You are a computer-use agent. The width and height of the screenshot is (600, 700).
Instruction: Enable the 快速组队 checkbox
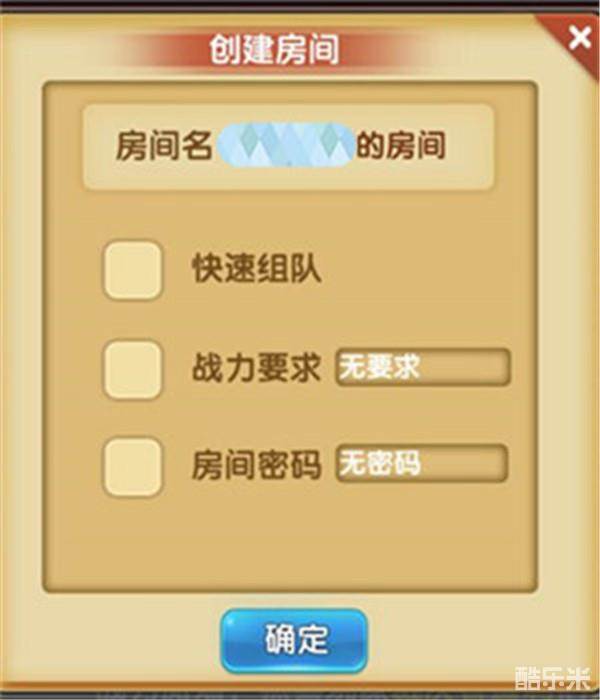133,270
